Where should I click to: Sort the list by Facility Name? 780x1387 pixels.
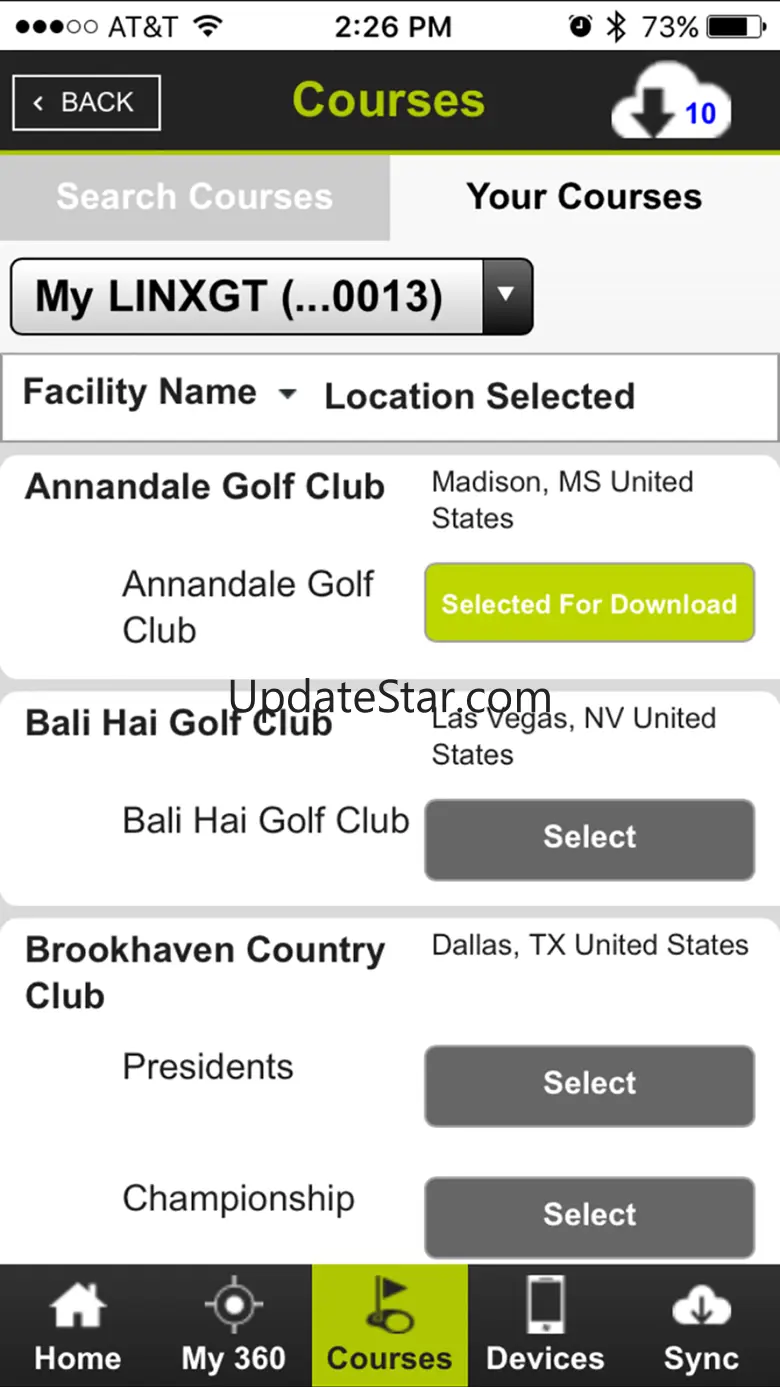tap(158, 393)
